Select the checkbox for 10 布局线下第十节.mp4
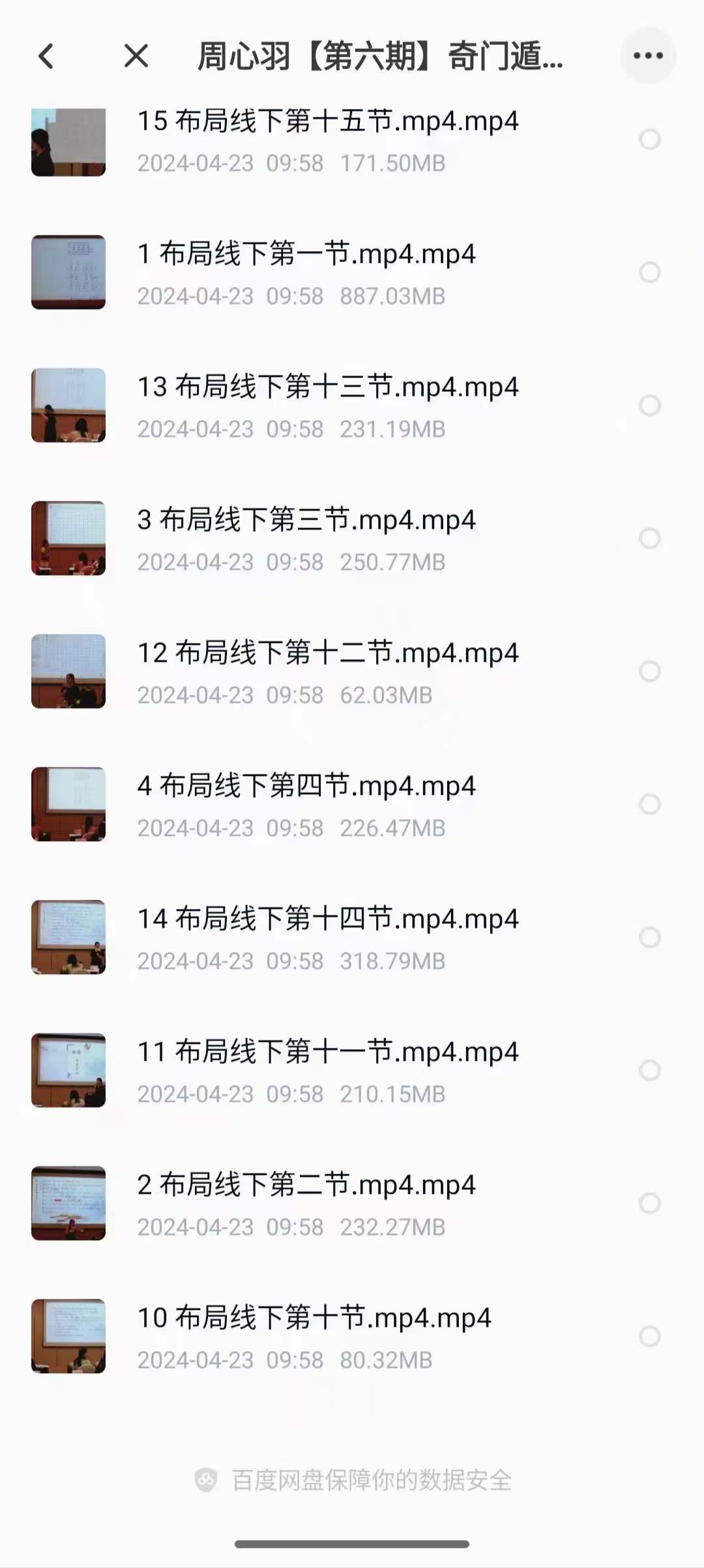 pos(649,1337)
